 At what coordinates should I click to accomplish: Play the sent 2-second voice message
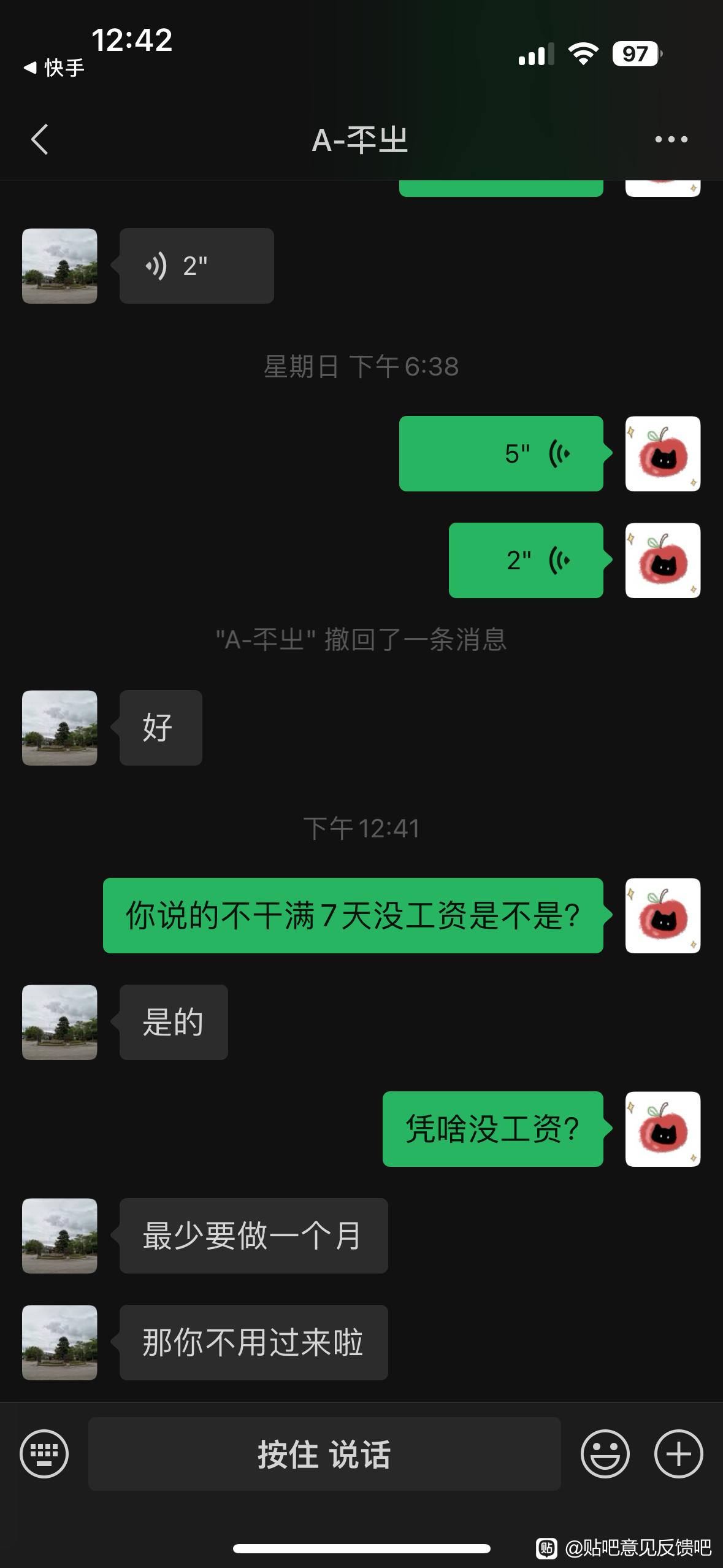click(526, 560)
